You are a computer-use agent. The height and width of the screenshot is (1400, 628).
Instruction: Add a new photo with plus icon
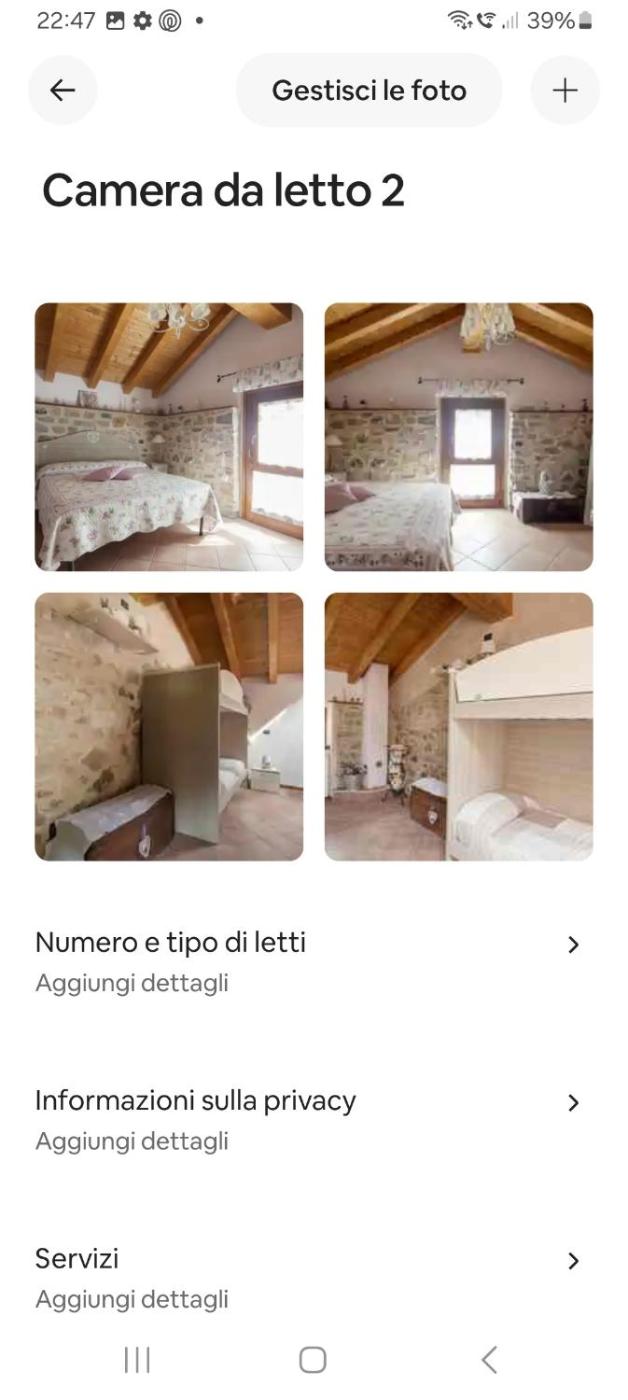coord(565,91)
